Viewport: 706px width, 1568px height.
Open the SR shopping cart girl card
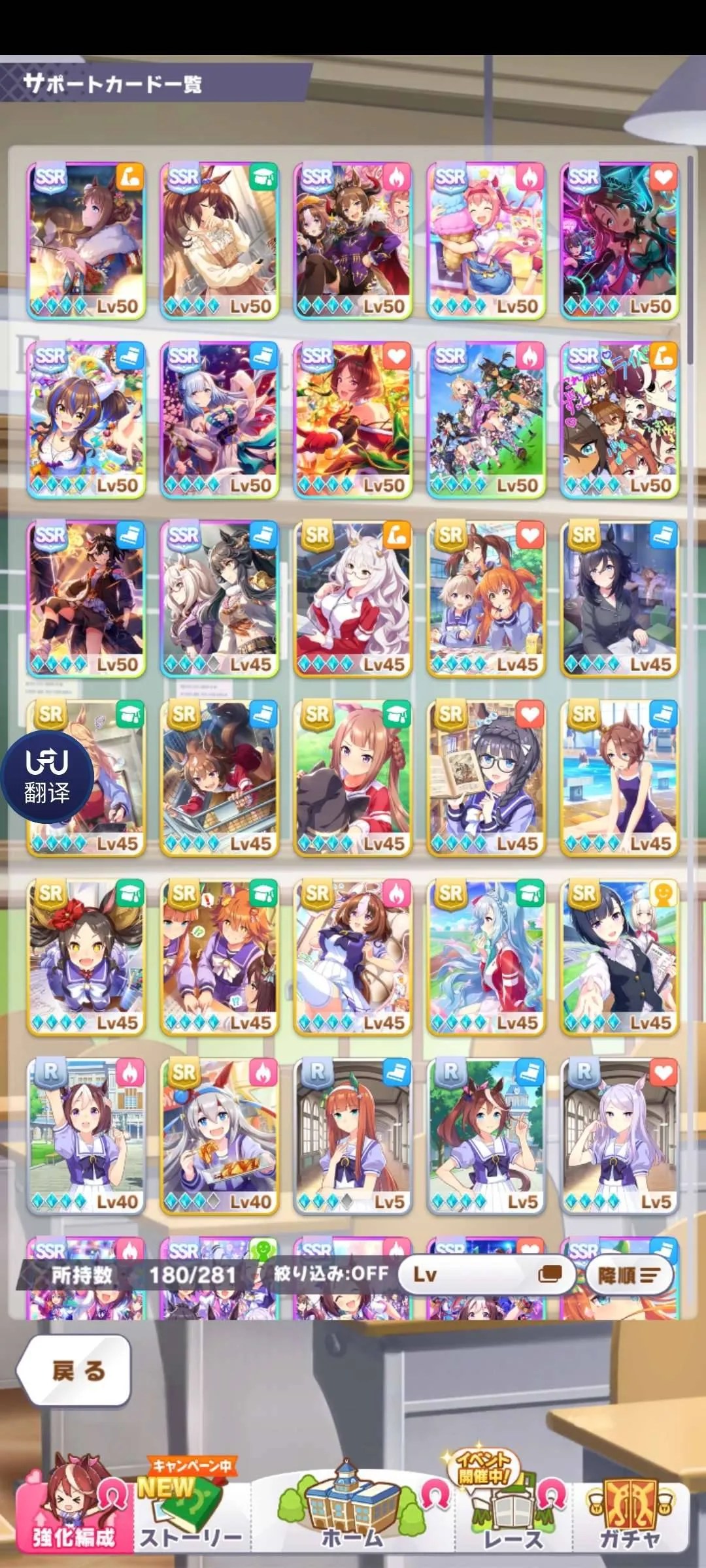[x=219, y=778]
